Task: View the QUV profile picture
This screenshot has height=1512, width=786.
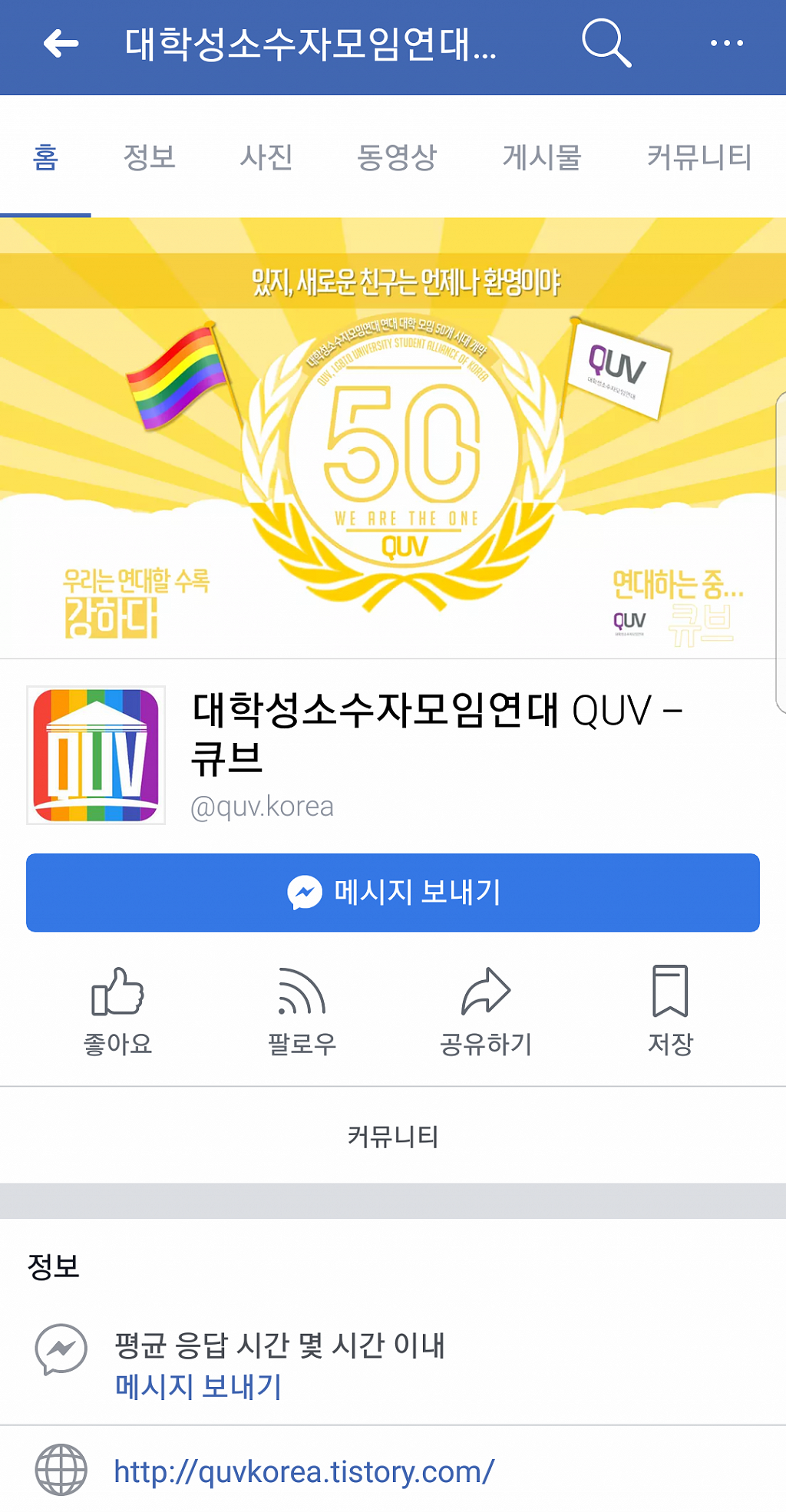Action: (x=96, y=755)
